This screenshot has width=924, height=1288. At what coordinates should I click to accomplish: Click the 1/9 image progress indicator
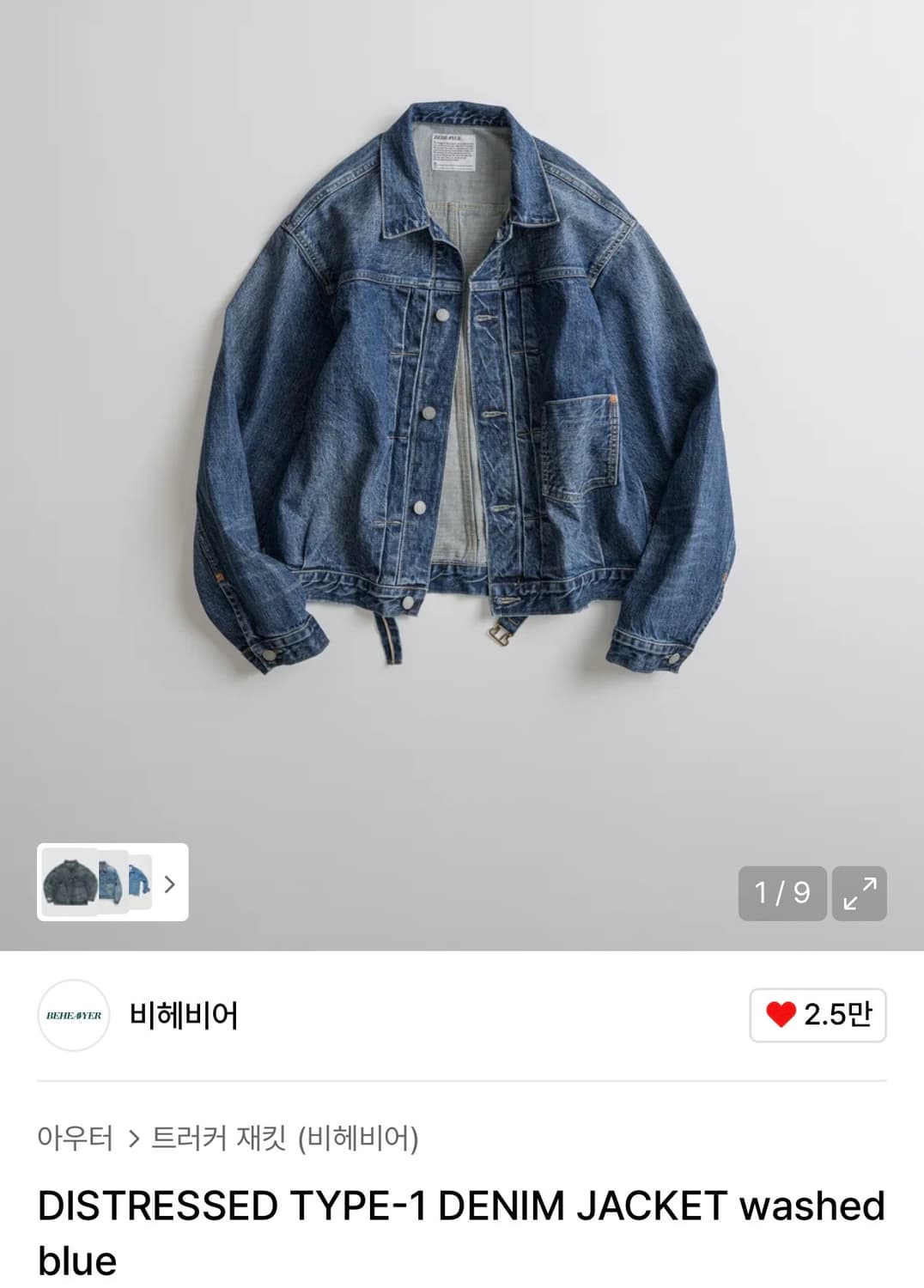[781, 891]
